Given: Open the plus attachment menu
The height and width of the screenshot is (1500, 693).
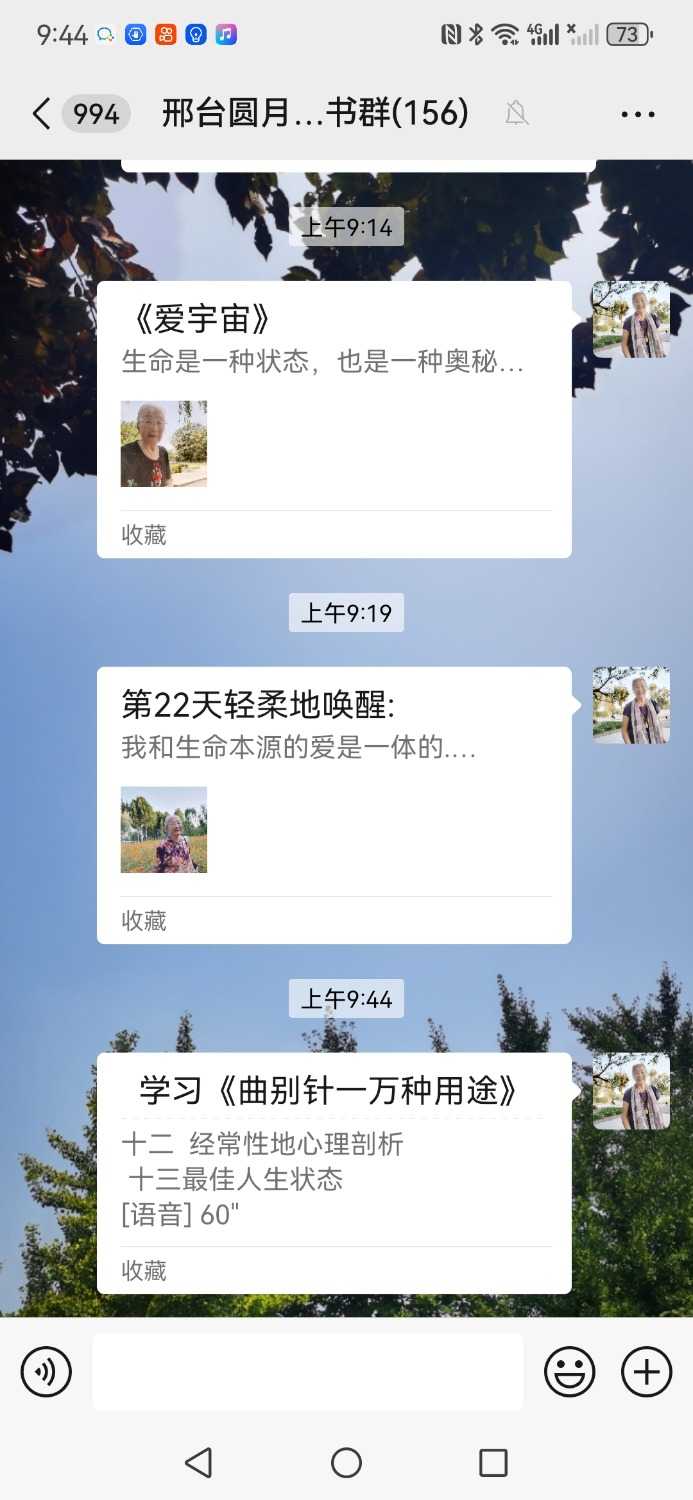Looking at the screenshot, I should point(646,1371).
